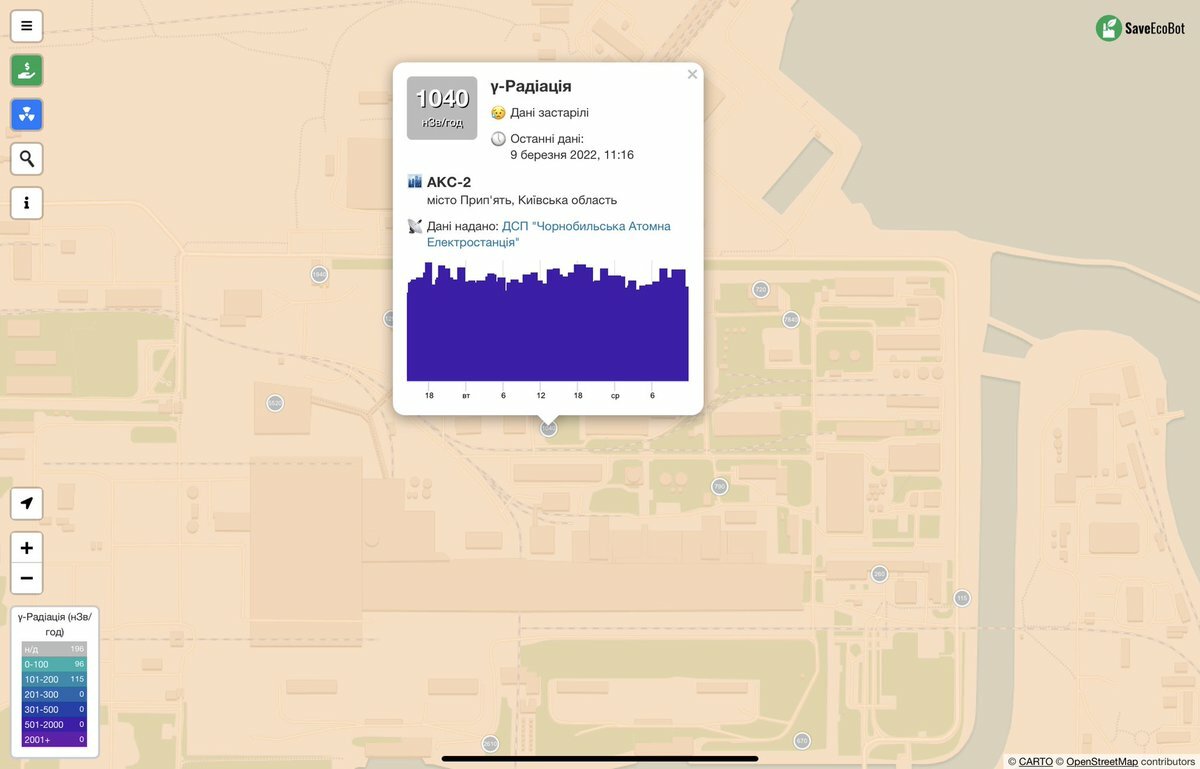Image resolution: width=1200 pixels, height=769 pixels.
Task: Open the CARTO attribution link
Action: 1035,761
